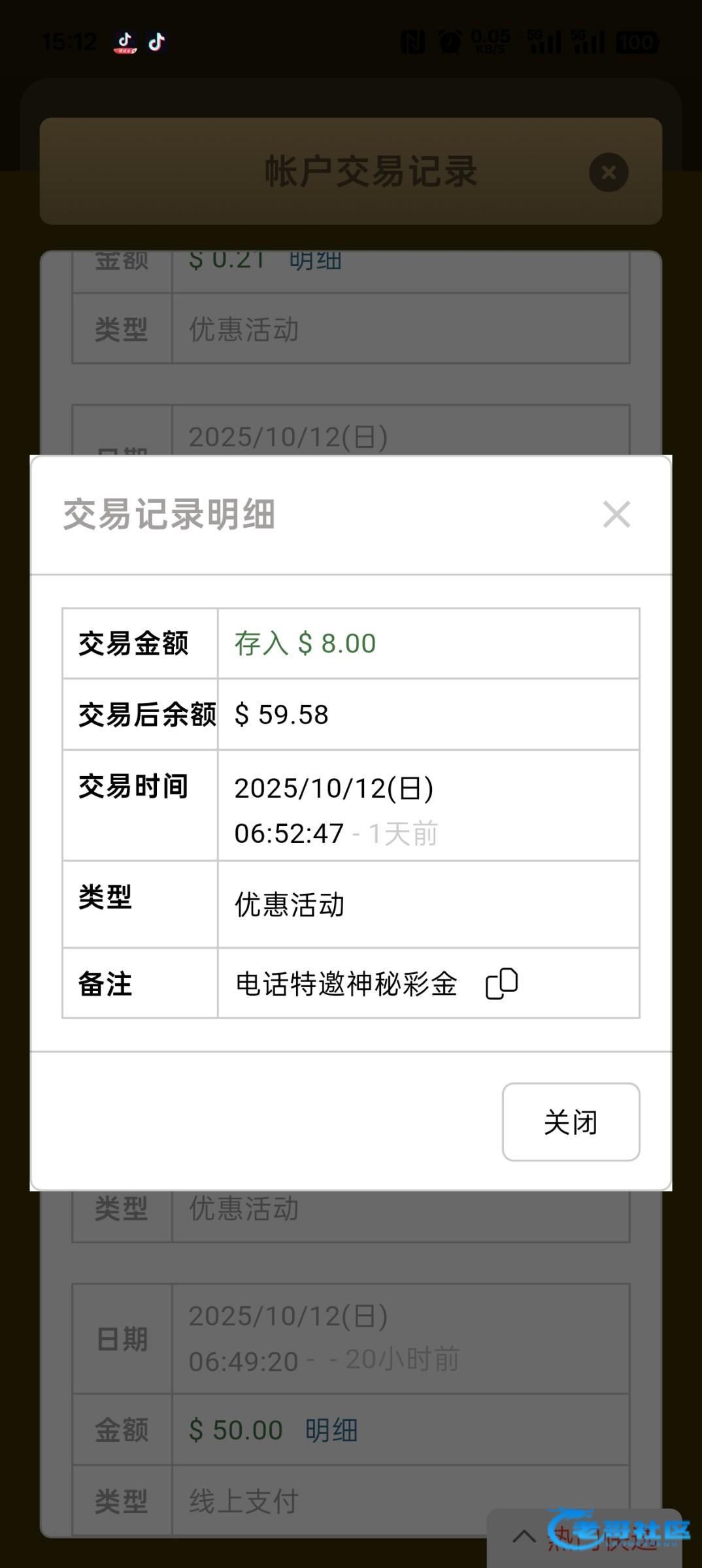The height and width of the screenshot is (1568, 702).
Task: Copy the 电话特邀神秘彩金 remark text
Action: (x=501, y=983)
